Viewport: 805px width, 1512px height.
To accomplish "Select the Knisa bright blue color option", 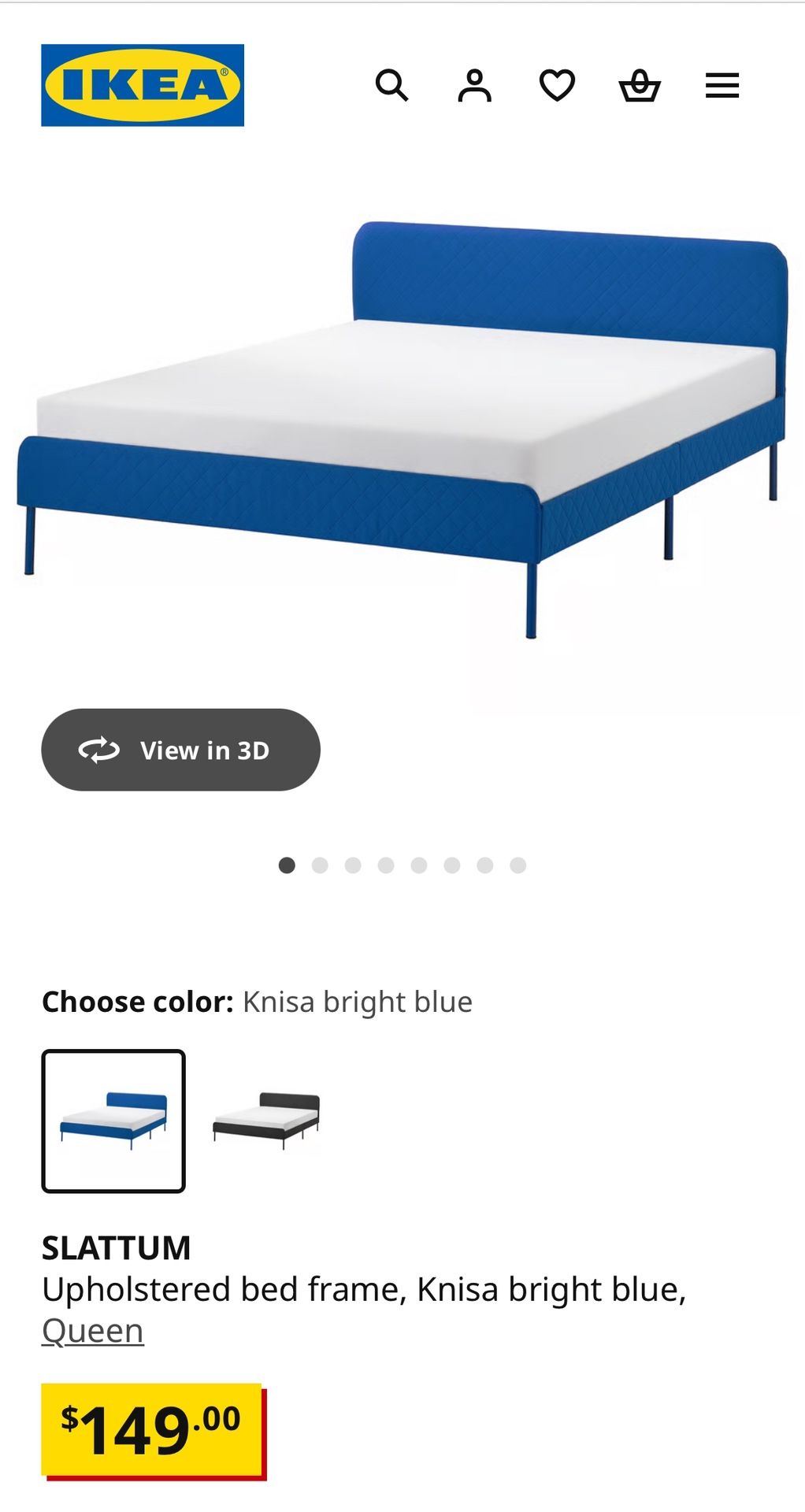I will coord(113,1121).
